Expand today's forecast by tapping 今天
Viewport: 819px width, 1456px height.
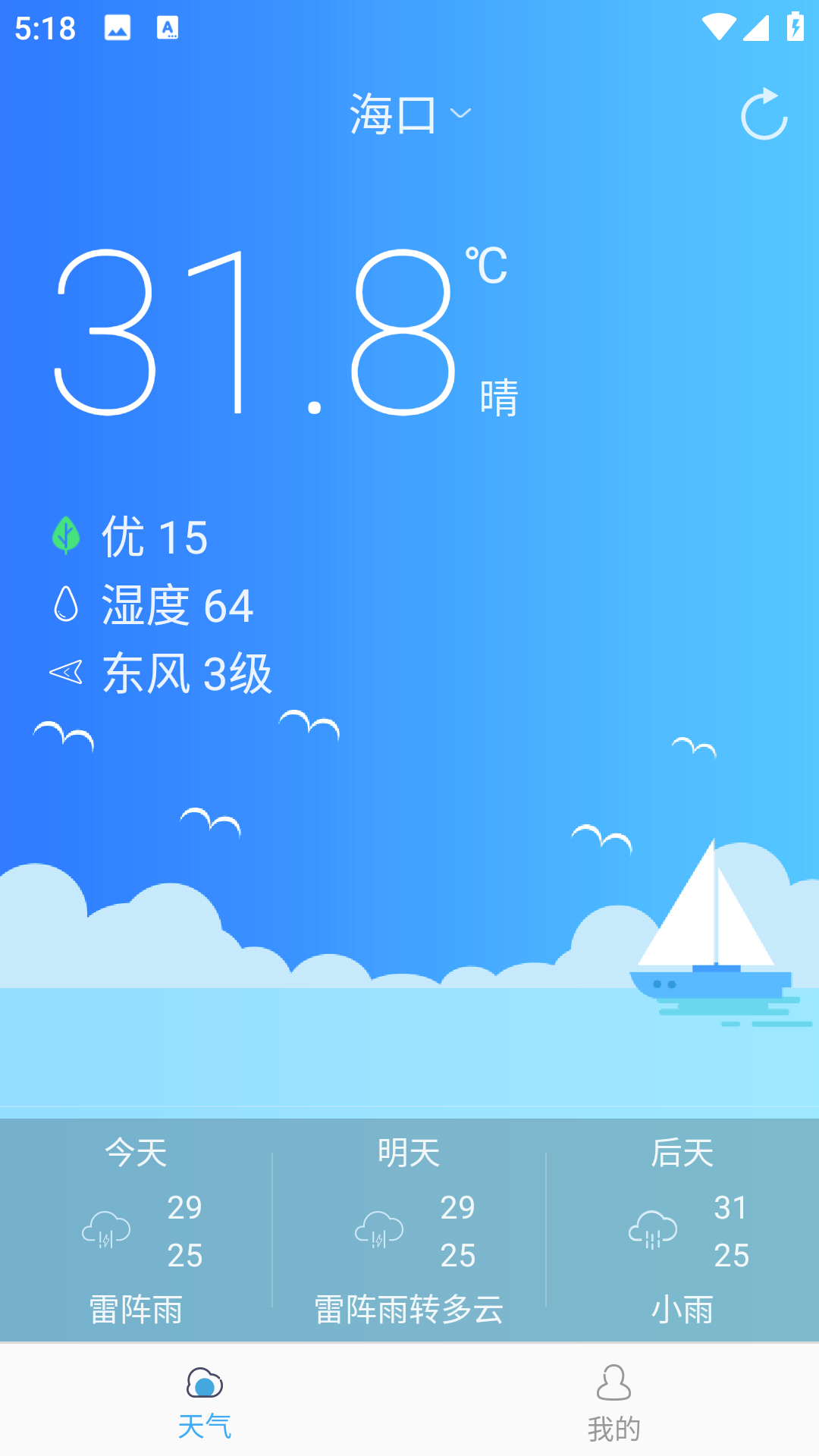(x=135, y=1154)
